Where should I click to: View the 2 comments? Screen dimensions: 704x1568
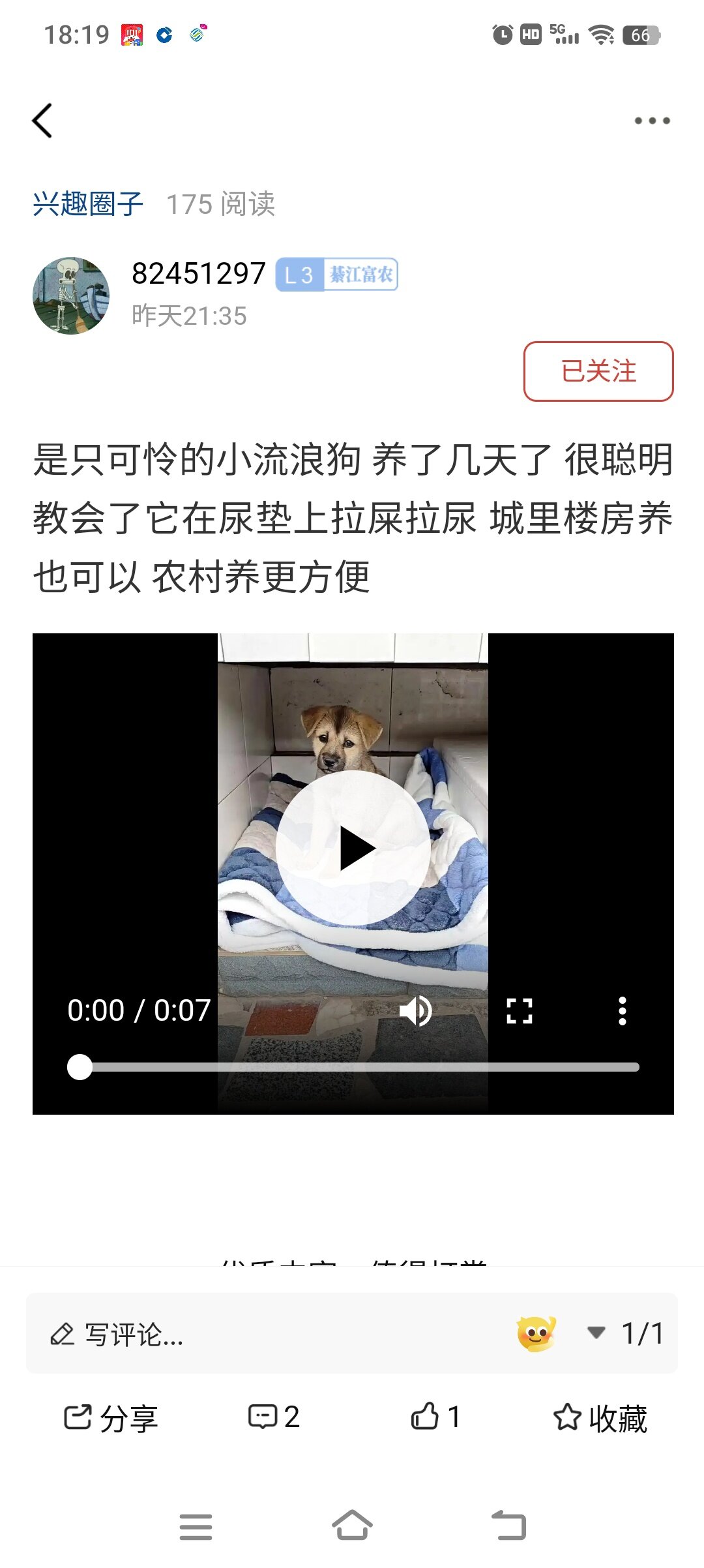[x=274, y=1417]
